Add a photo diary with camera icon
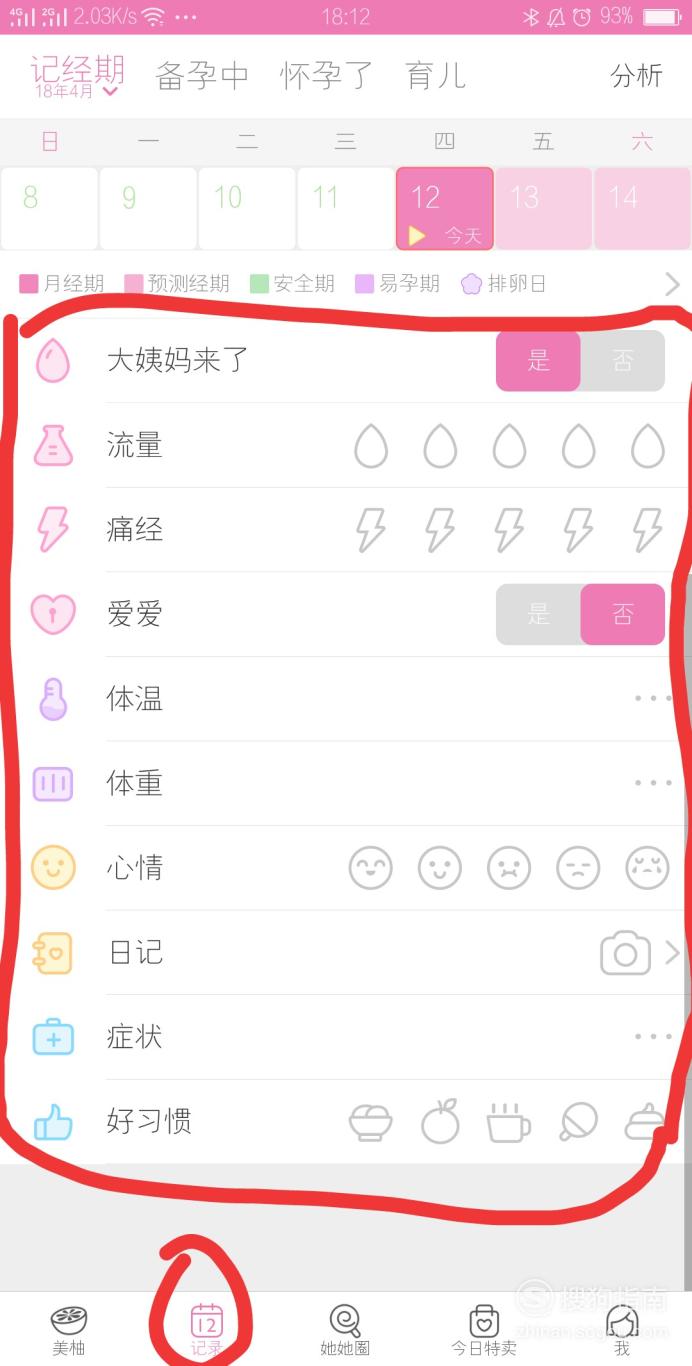This screenshot has height=1366, width=692. click(625, 954)
